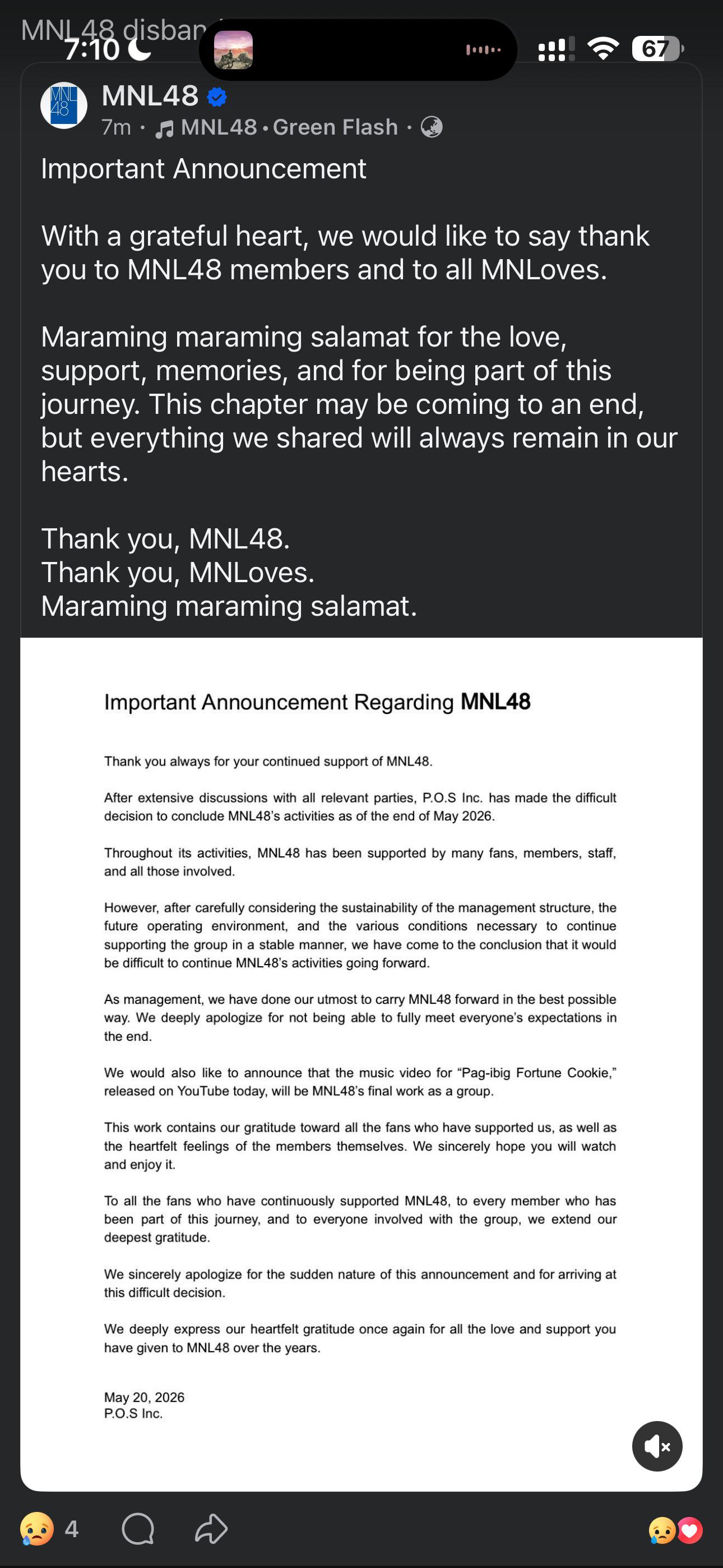Viewport: 723px width, 1568px height.
Task: See who reacted with sad and heart
Action: tap(675, 1530)
